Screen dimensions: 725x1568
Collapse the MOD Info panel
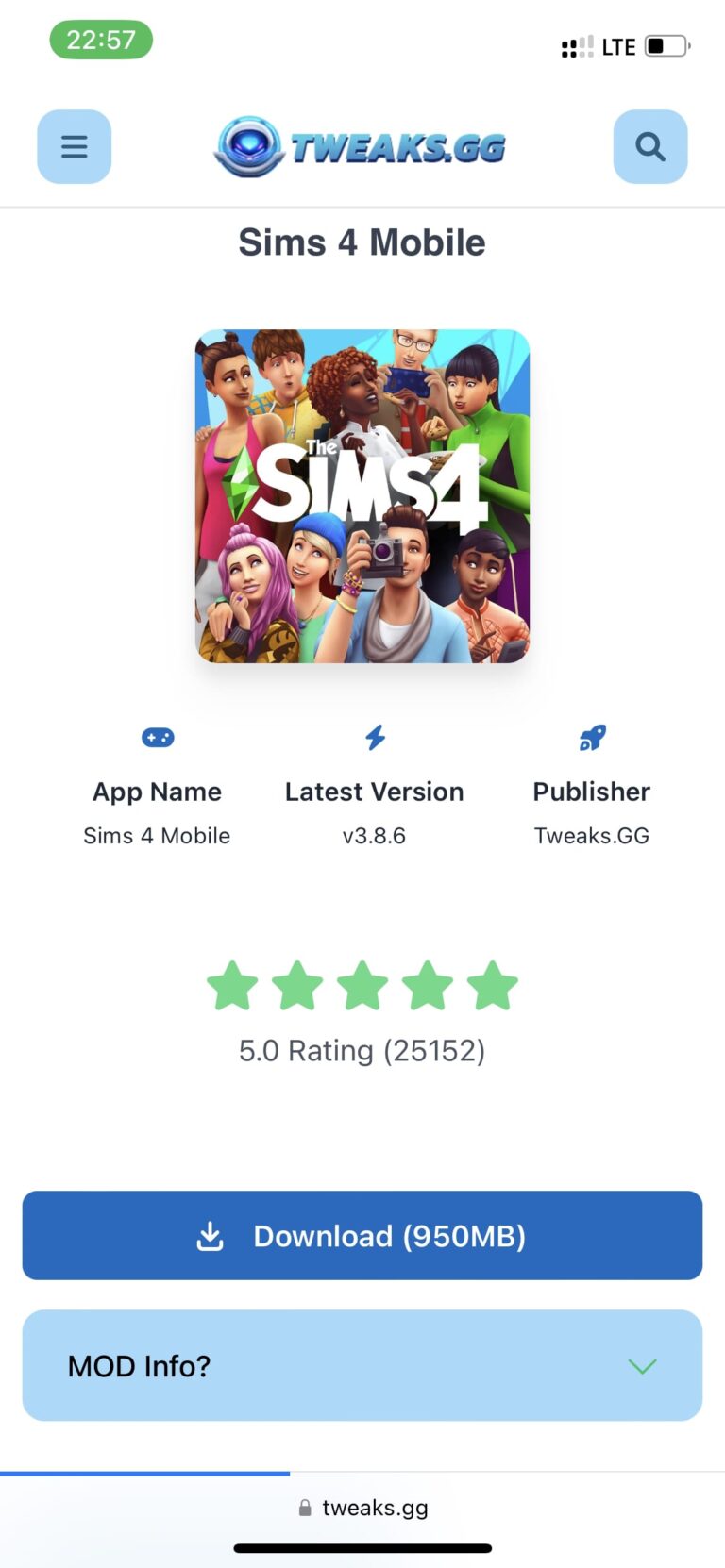pos(362,1365)
